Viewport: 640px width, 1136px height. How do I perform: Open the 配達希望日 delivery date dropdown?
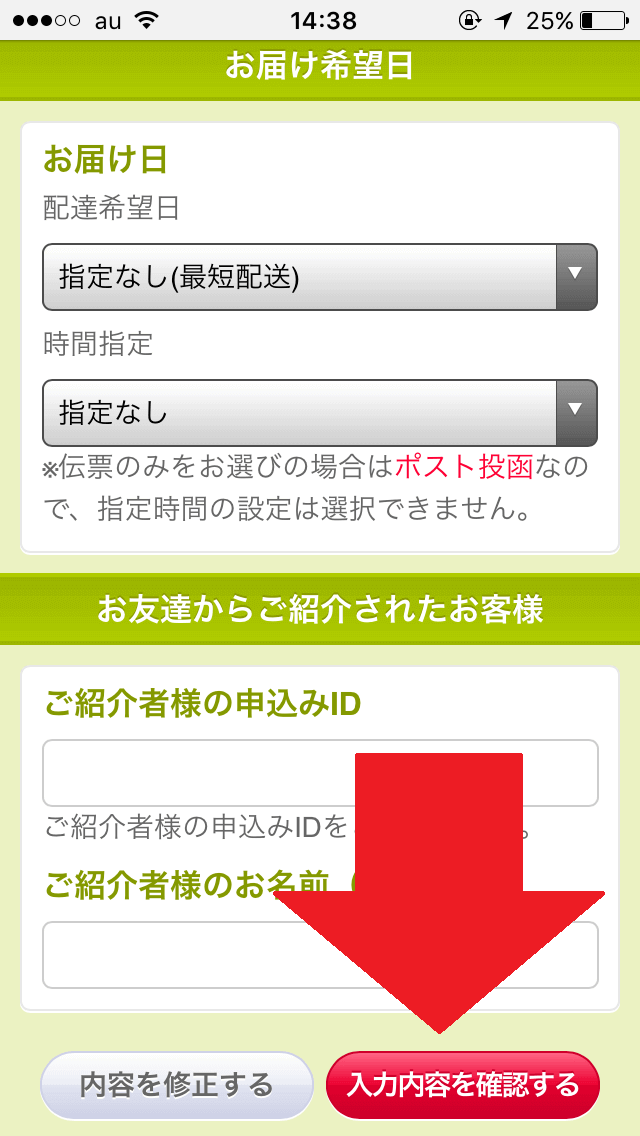(x=319, y=277)
